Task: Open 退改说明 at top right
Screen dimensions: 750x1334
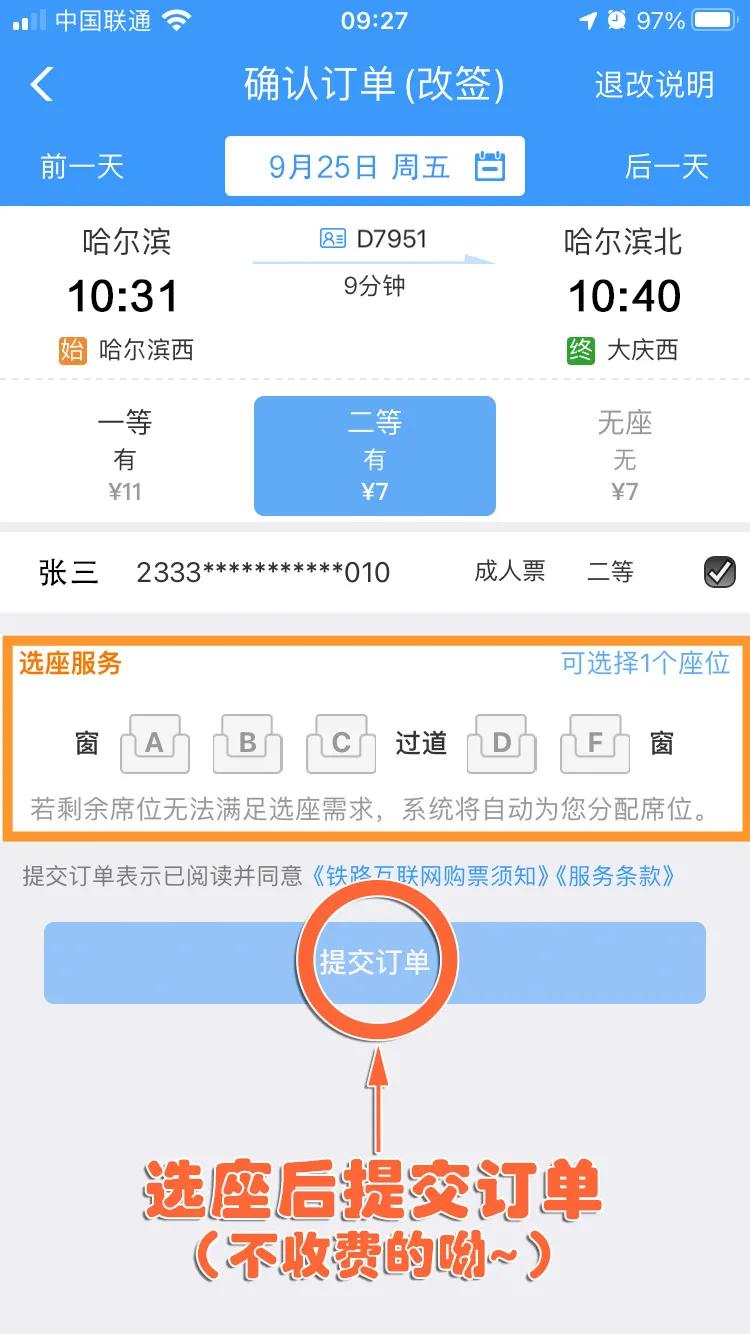Action: (655, 86)
